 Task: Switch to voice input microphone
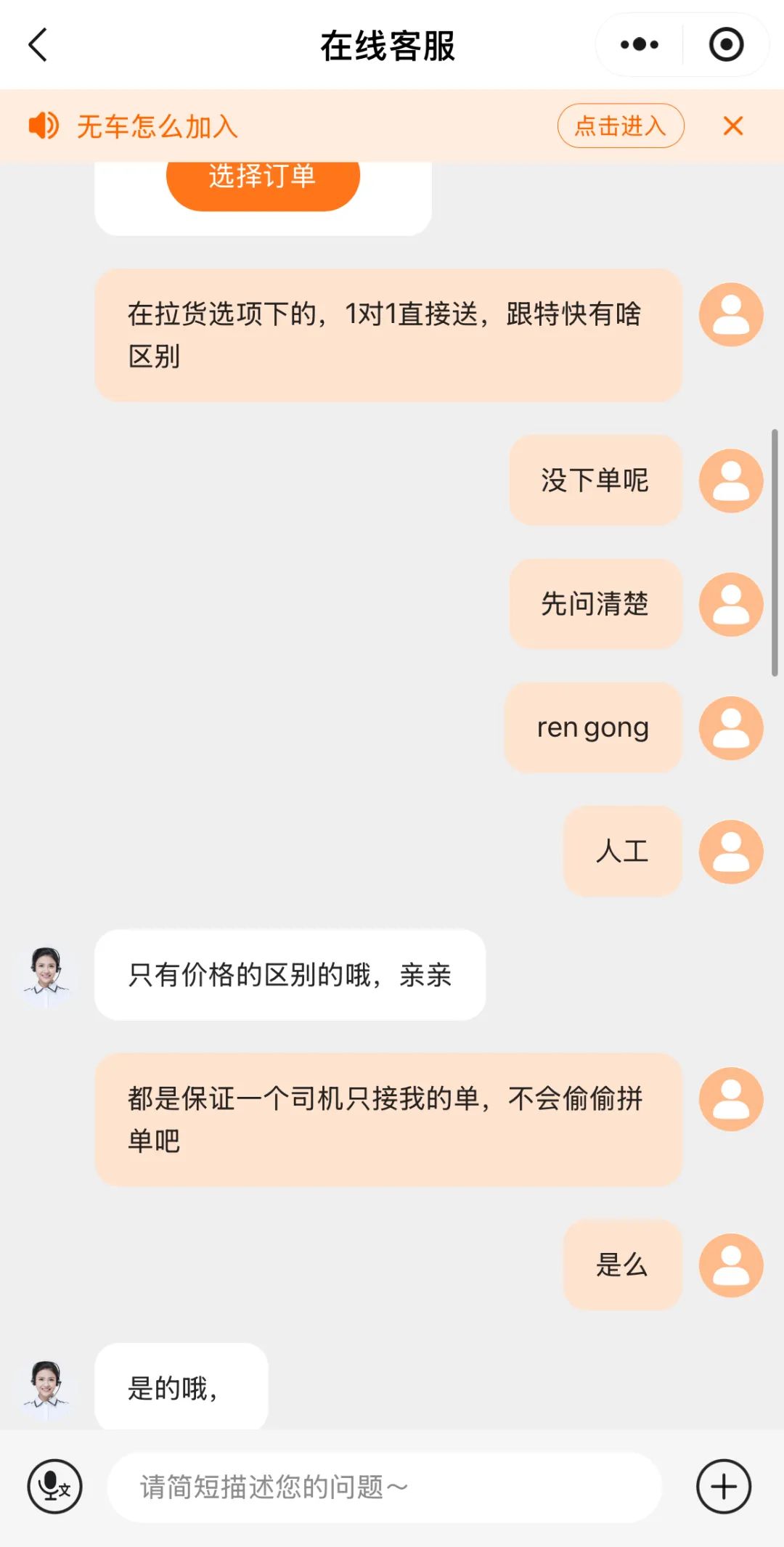(x=54, y=1486)
